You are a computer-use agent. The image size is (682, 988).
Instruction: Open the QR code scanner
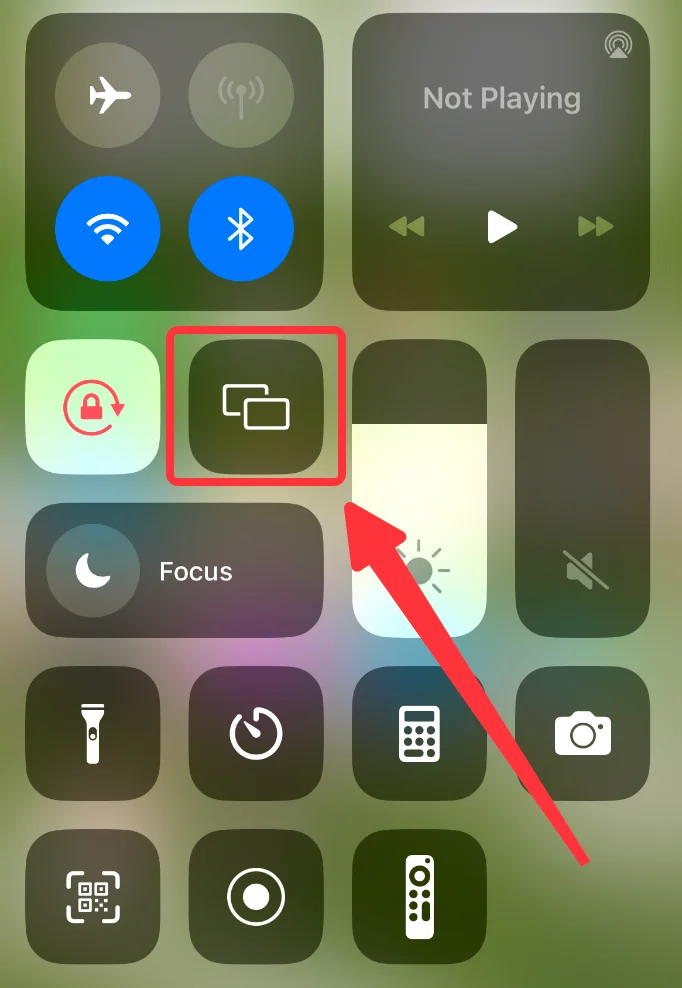tap(93, 897)
